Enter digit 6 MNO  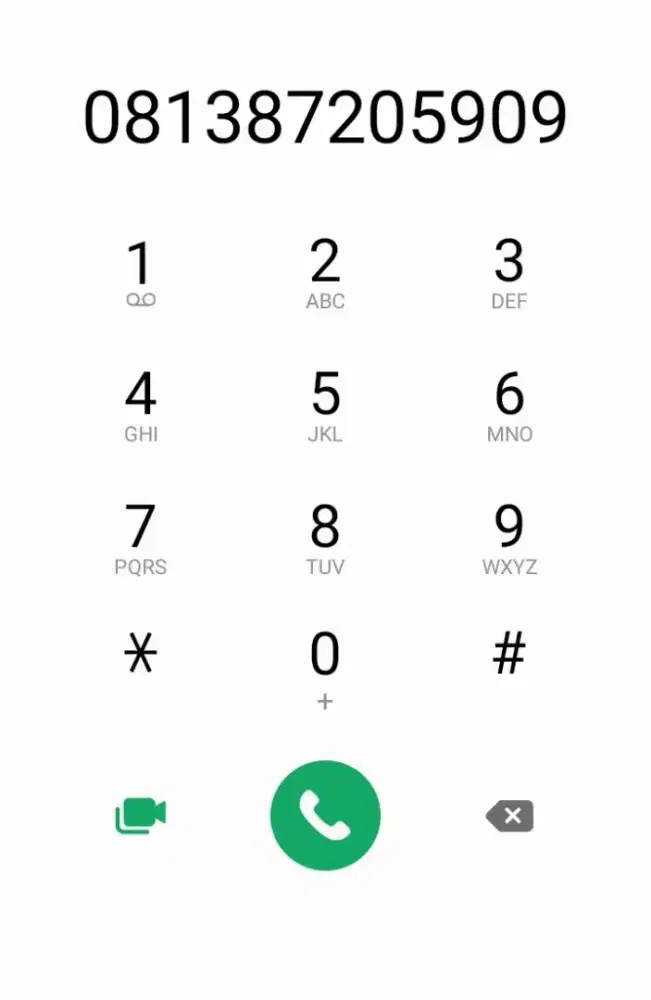[x=509, y=406]
